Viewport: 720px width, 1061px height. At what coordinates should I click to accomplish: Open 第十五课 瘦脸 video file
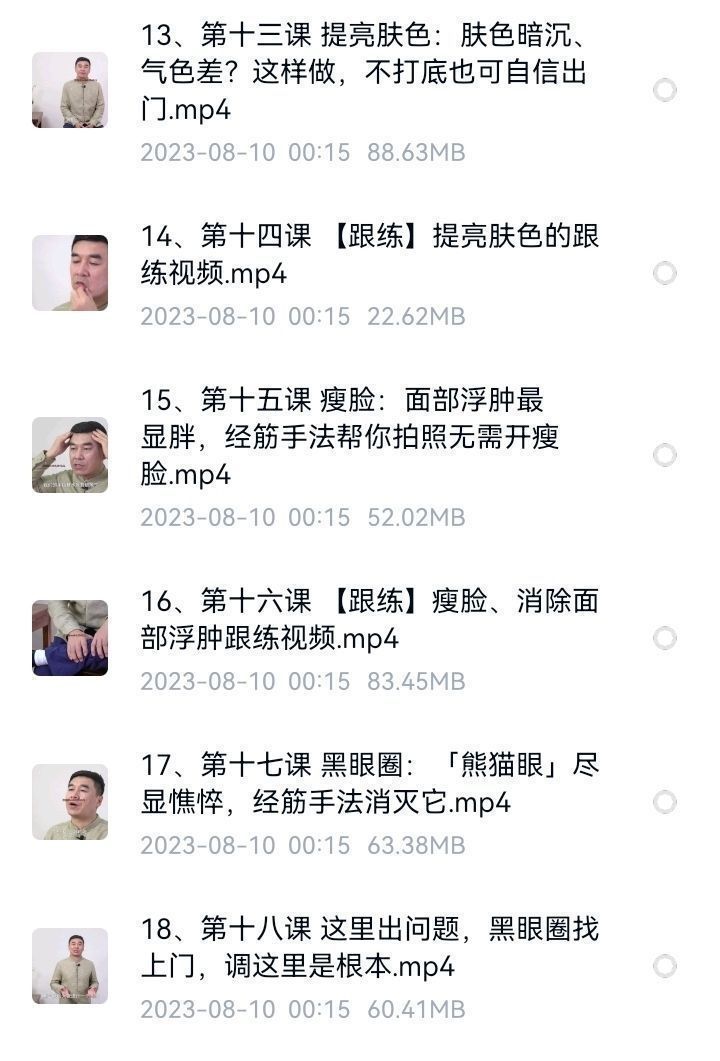coord(348,438)
